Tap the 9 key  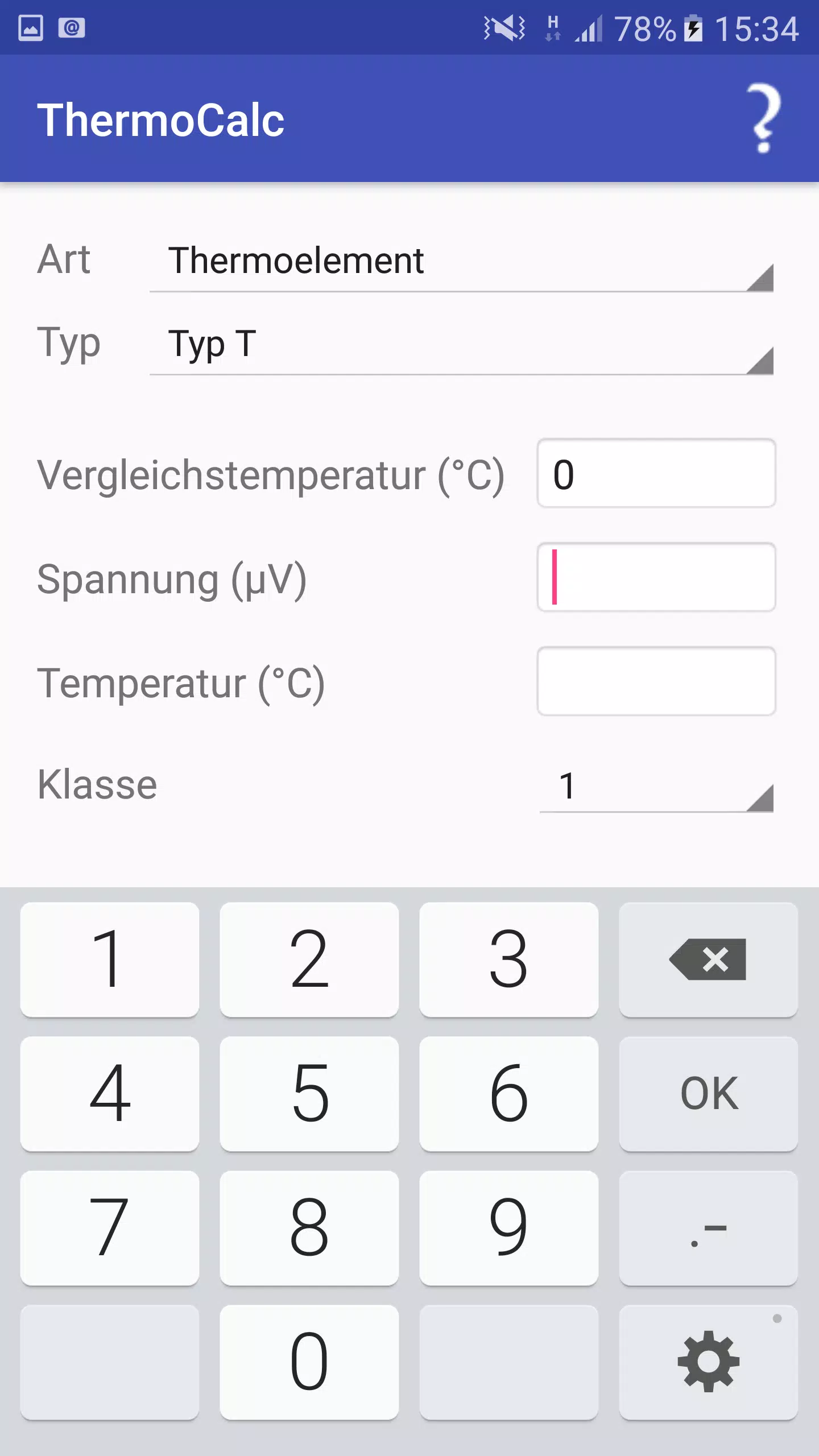tap(509, 1228)
